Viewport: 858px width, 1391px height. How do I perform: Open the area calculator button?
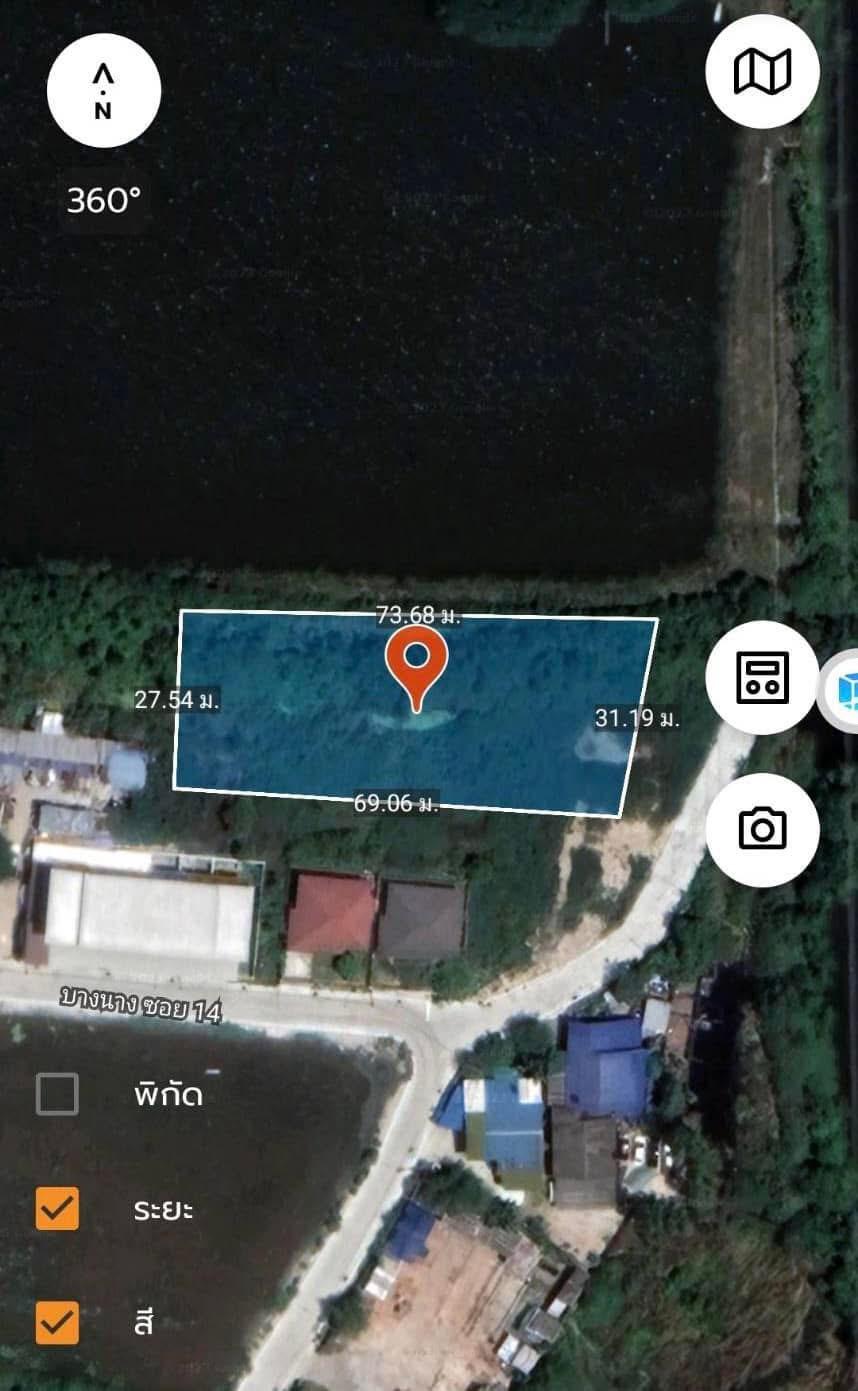click(762, 677)
